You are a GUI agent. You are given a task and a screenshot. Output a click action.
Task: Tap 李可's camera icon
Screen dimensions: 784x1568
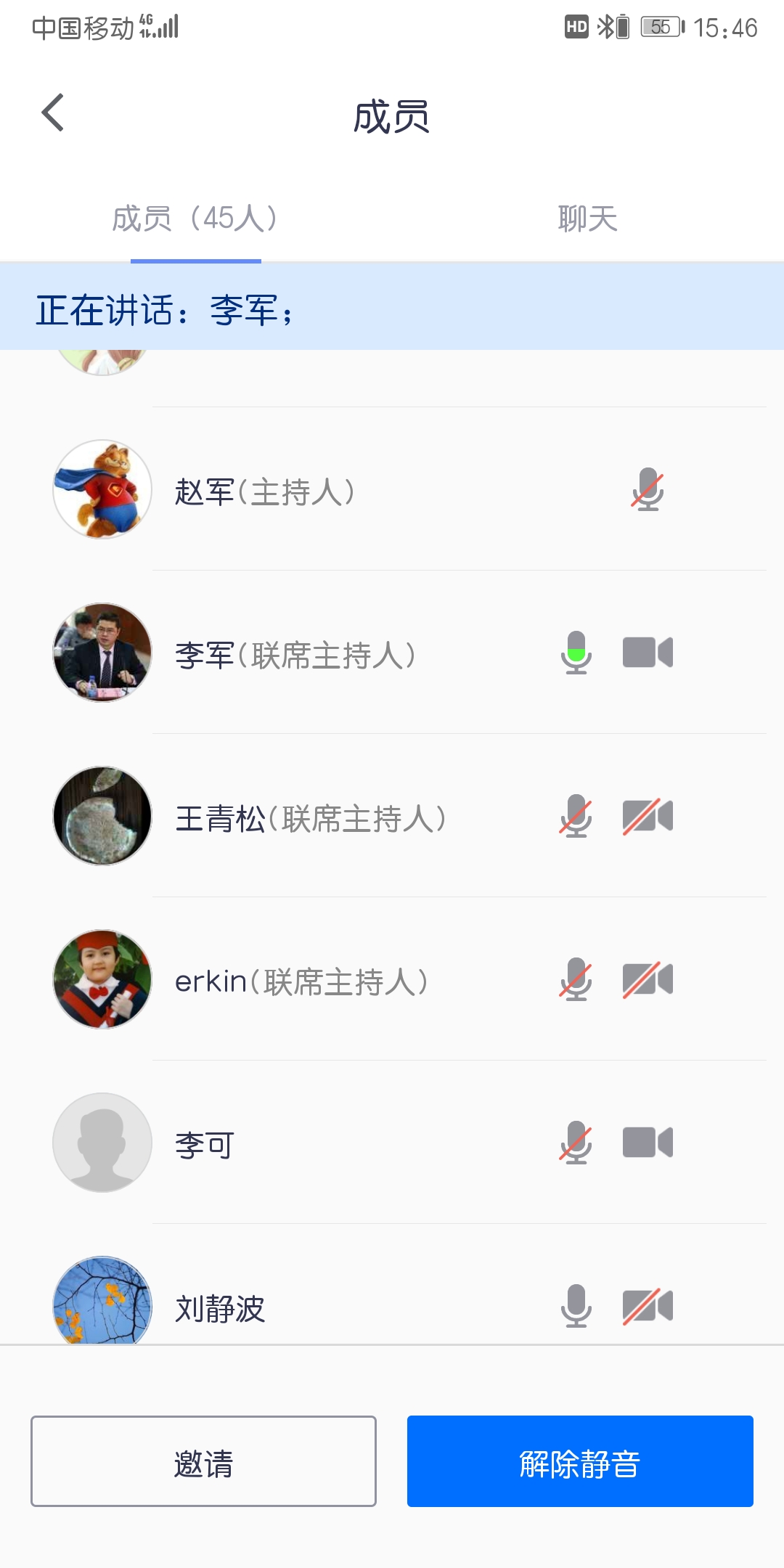point(648,1143)
